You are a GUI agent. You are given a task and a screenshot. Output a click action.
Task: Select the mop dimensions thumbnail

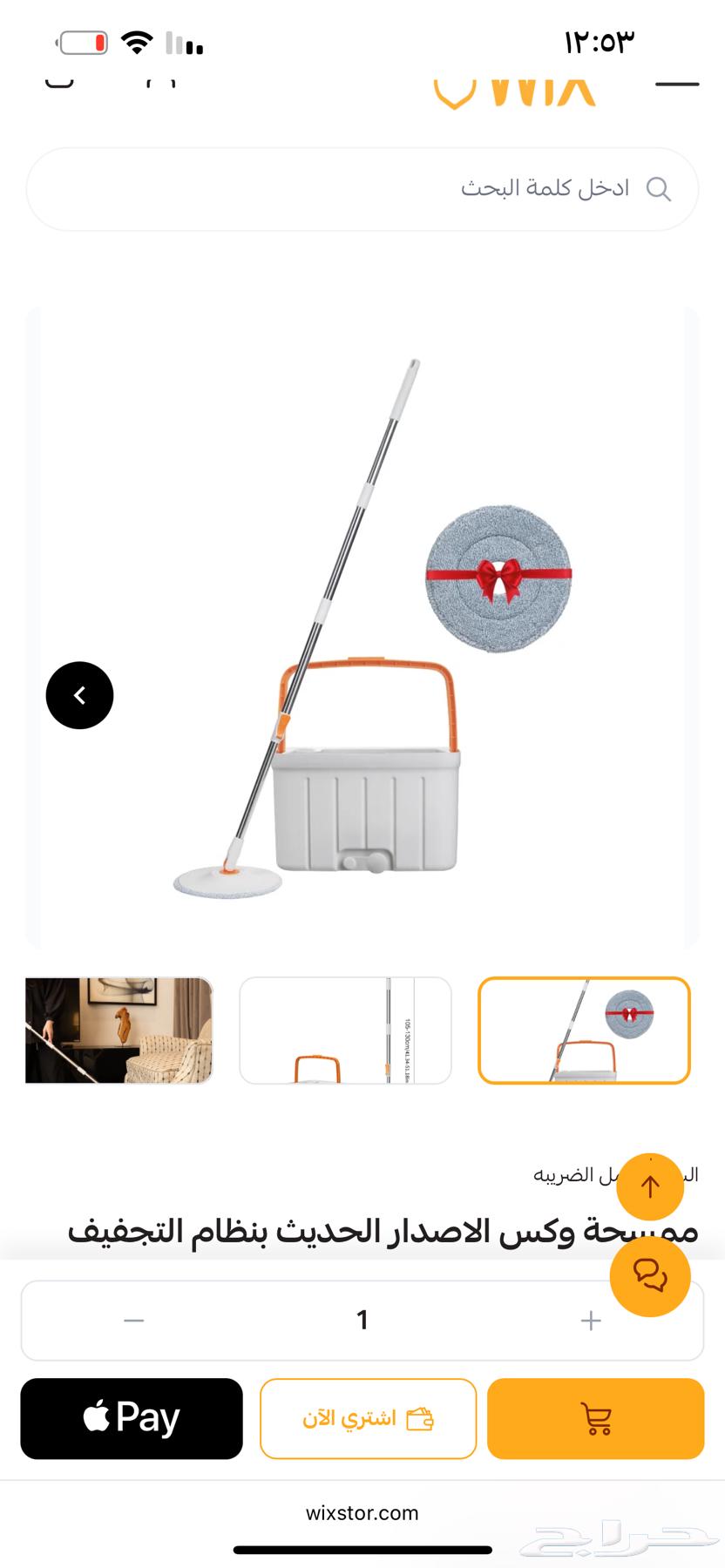coord(345,1031)
